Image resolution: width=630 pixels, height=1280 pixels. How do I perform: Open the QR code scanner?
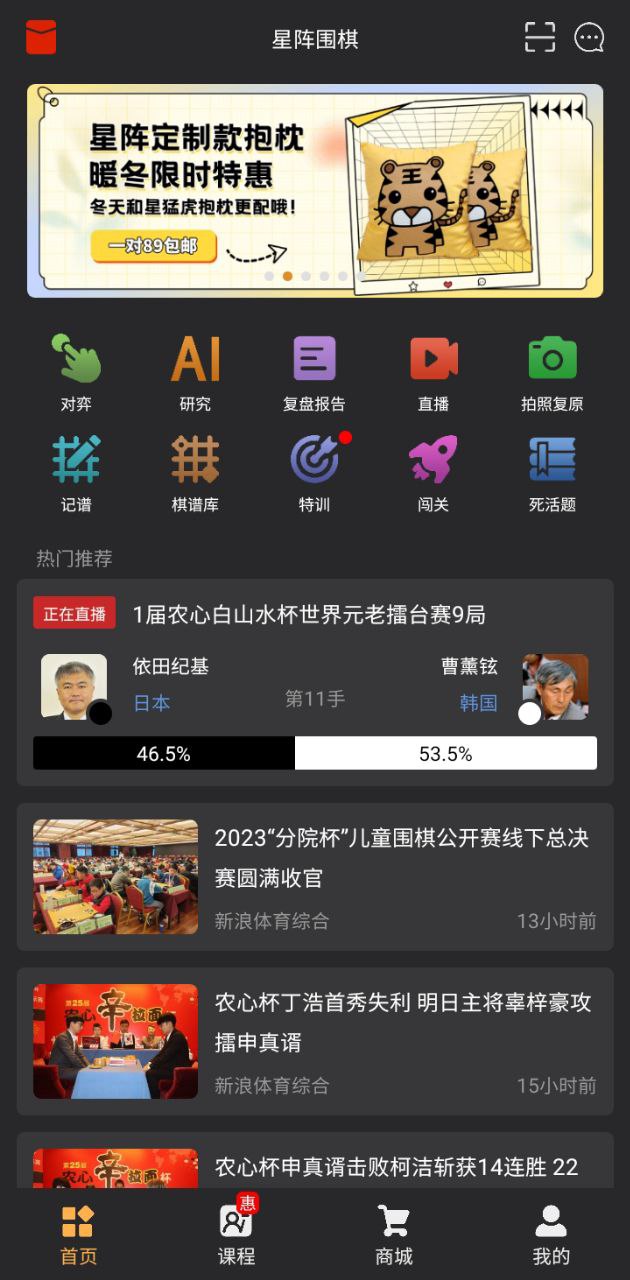click(540, 38)
